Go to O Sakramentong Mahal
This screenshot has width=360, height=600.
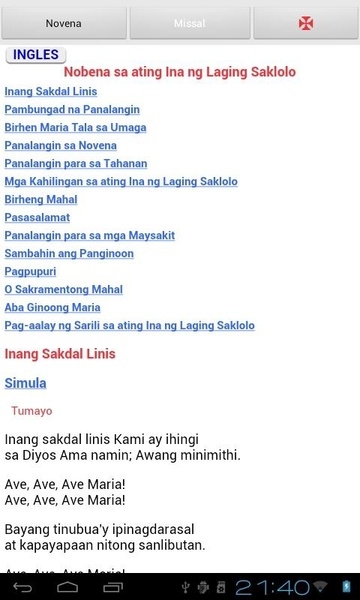[x=64, y=289]
